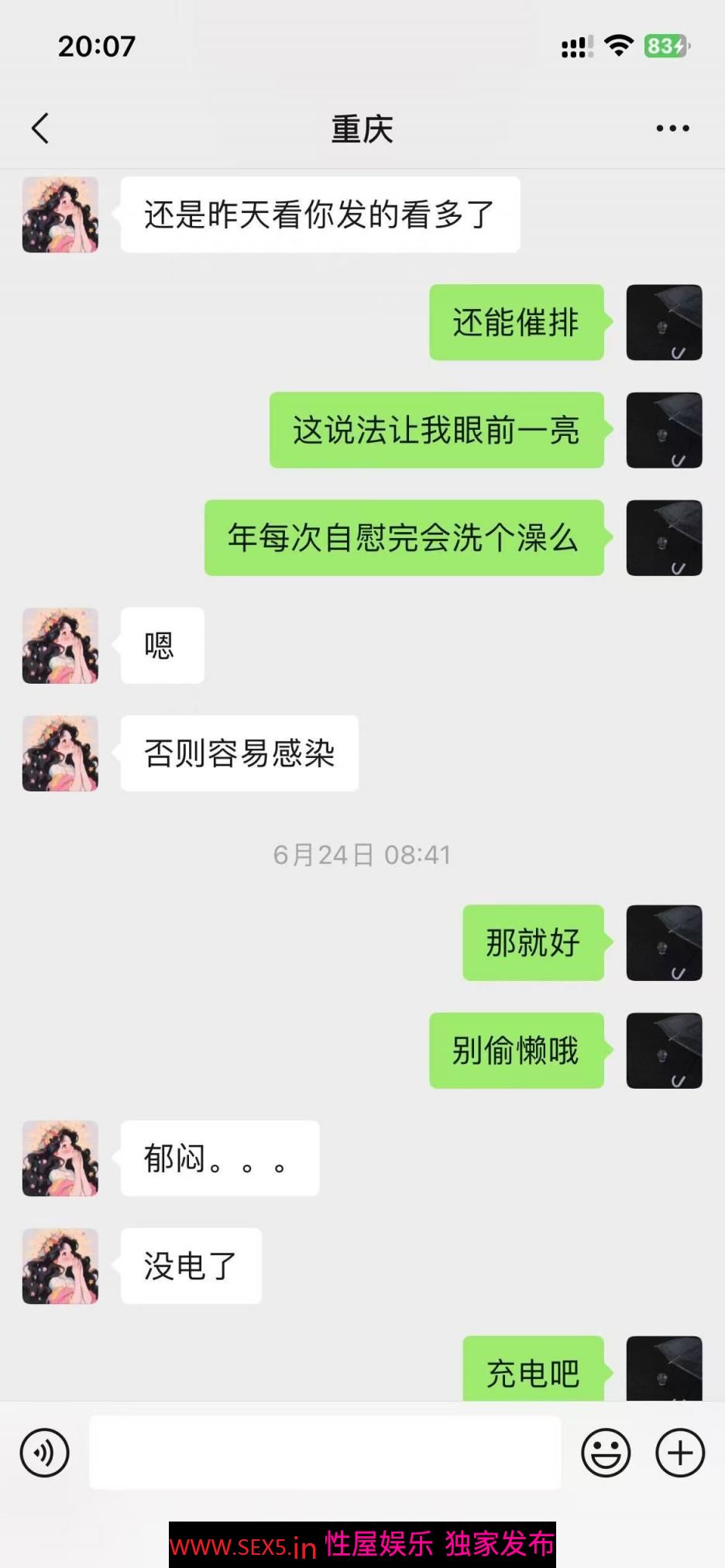Open the chat info menu (three dots)
Image resolution: width=725 pixels, height=1568 pixels.
[672, 129]
